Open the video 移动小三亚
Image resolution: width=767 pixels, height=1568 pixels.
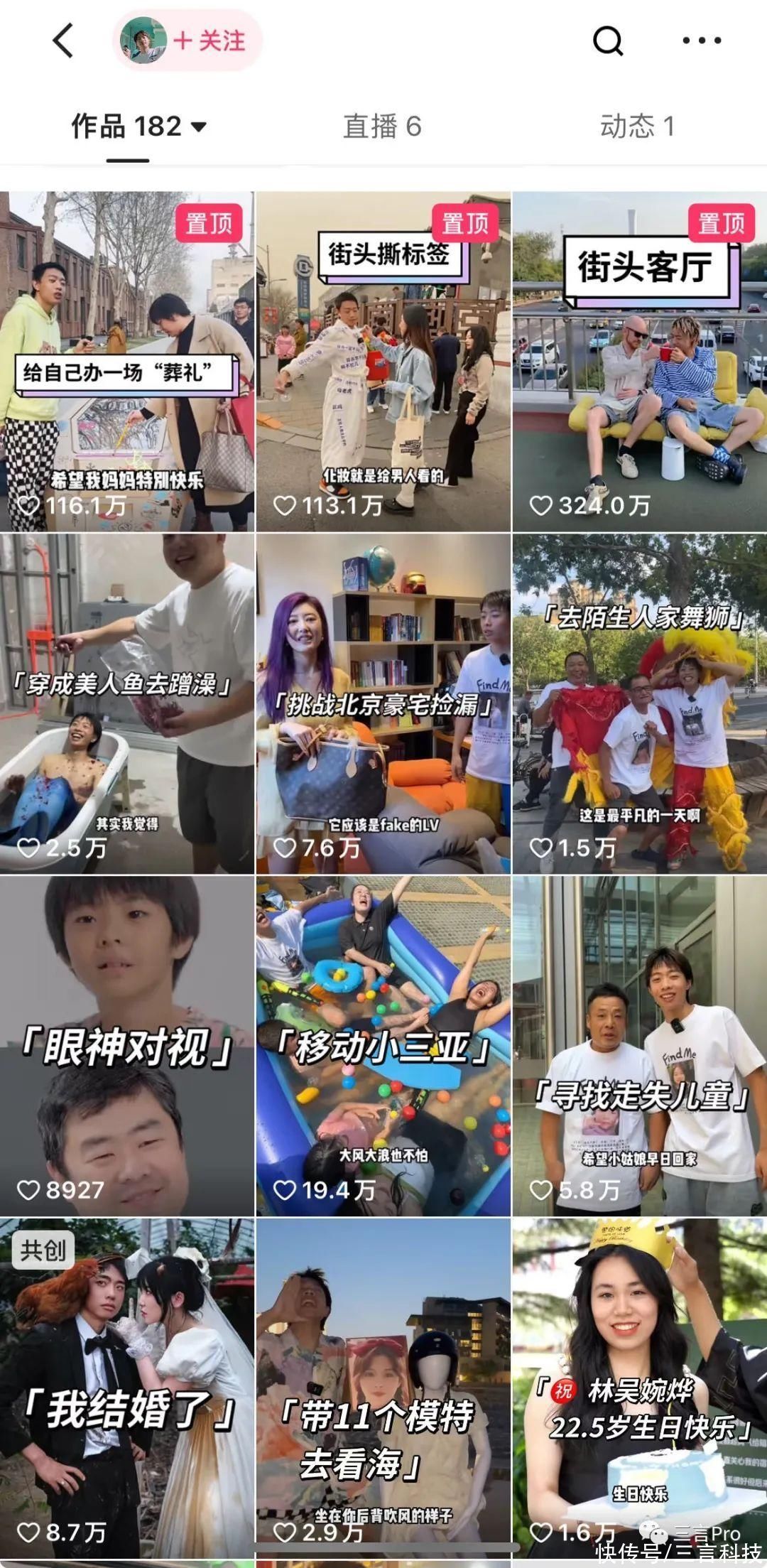[x=383, y=1046]
